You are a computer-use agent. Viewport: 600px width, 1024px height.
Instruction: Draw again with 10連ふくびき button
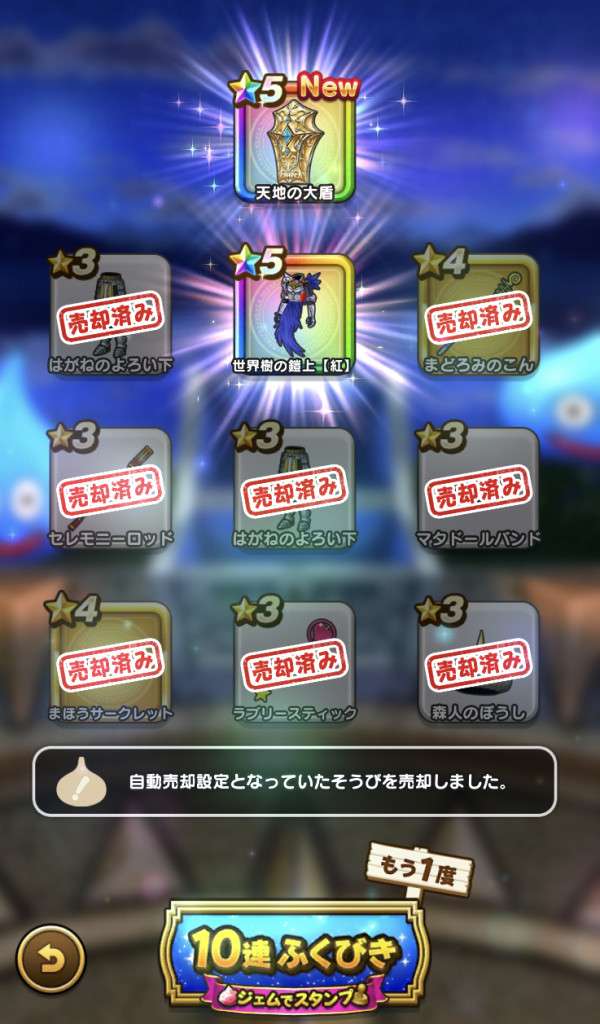point(295,955)
